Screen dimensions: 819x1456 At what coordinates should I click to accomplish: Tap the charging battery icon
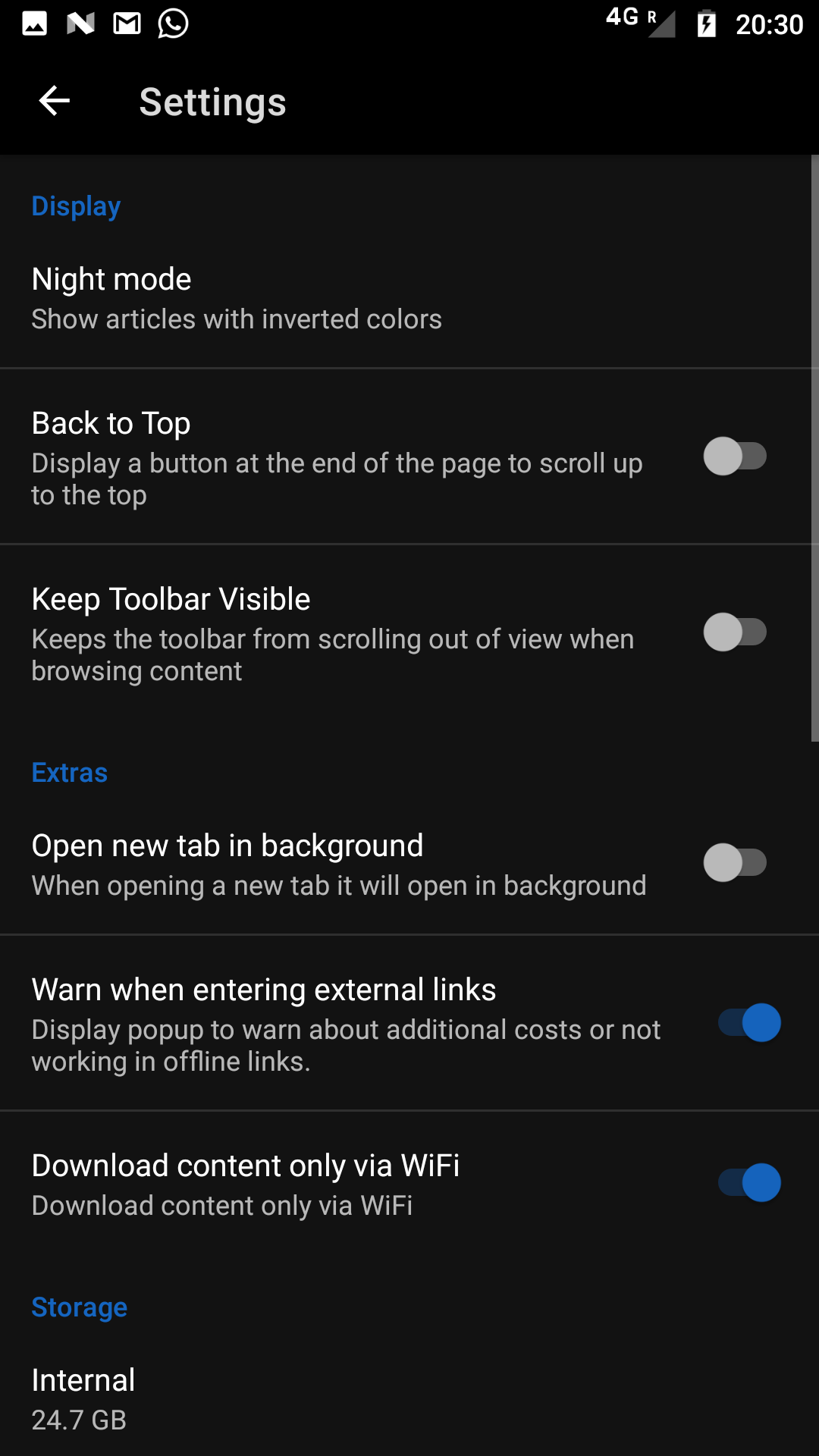[705, 23]
